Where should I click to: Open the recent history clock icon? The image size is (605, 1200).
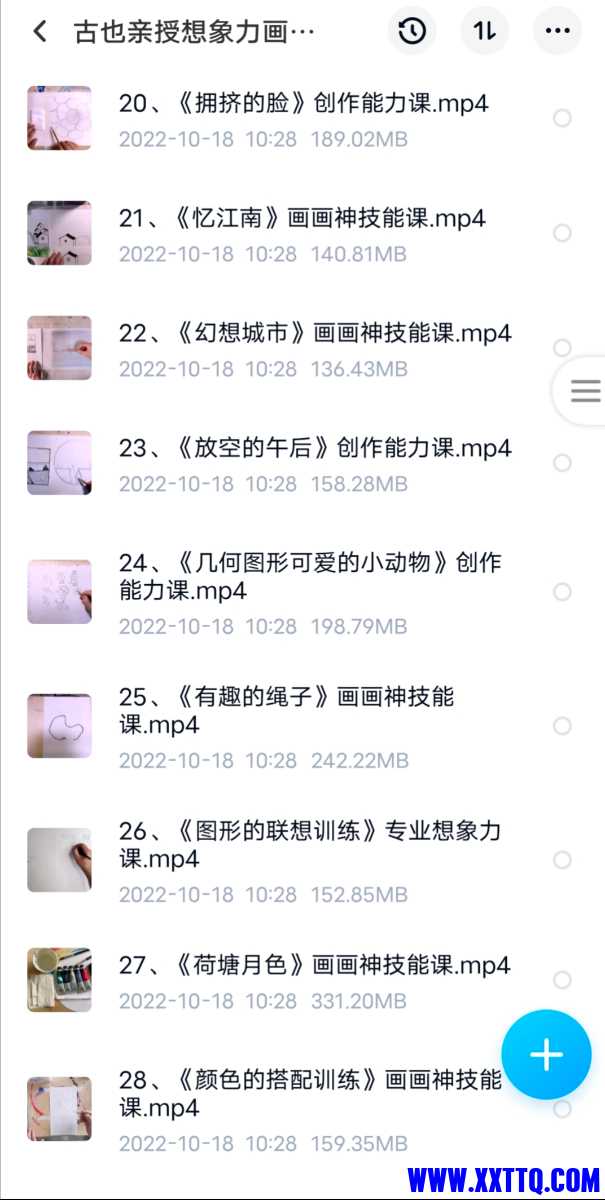pyautogui.click(x=412, y=31)
